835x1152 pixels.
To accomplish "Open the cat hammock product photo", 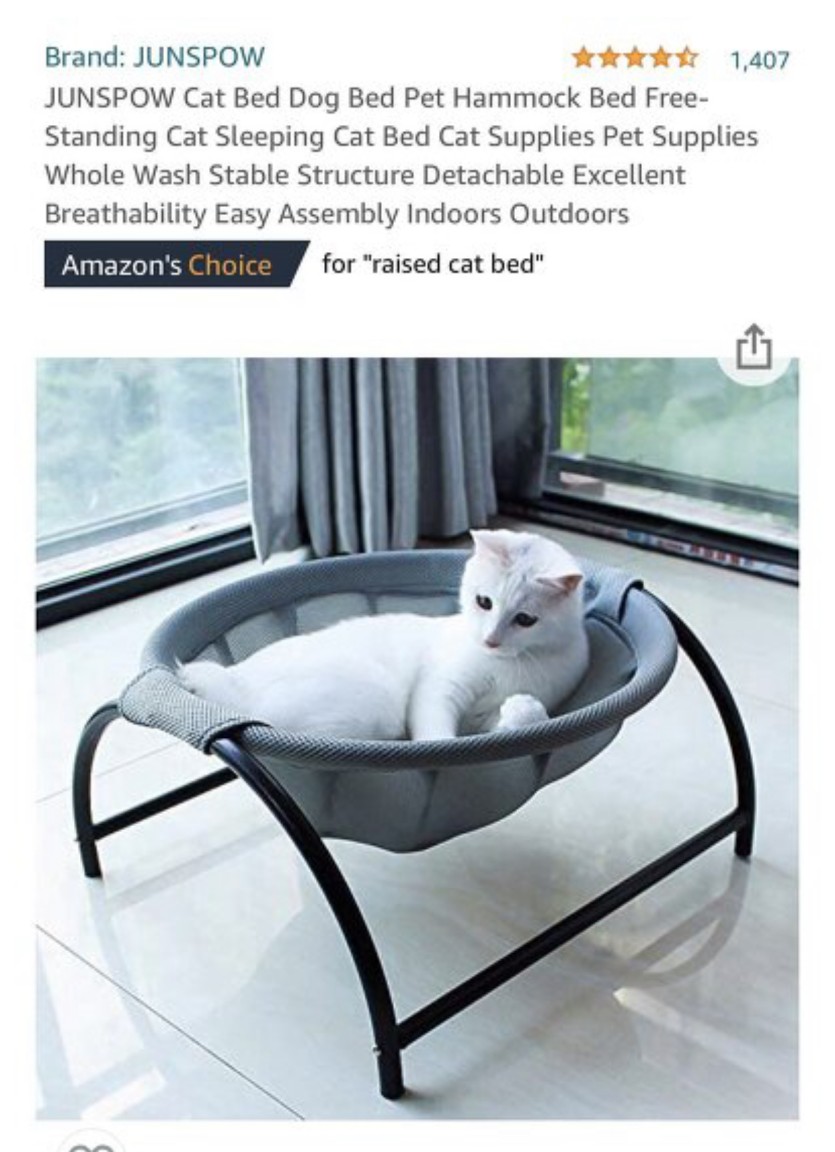I will coord(417,740).
